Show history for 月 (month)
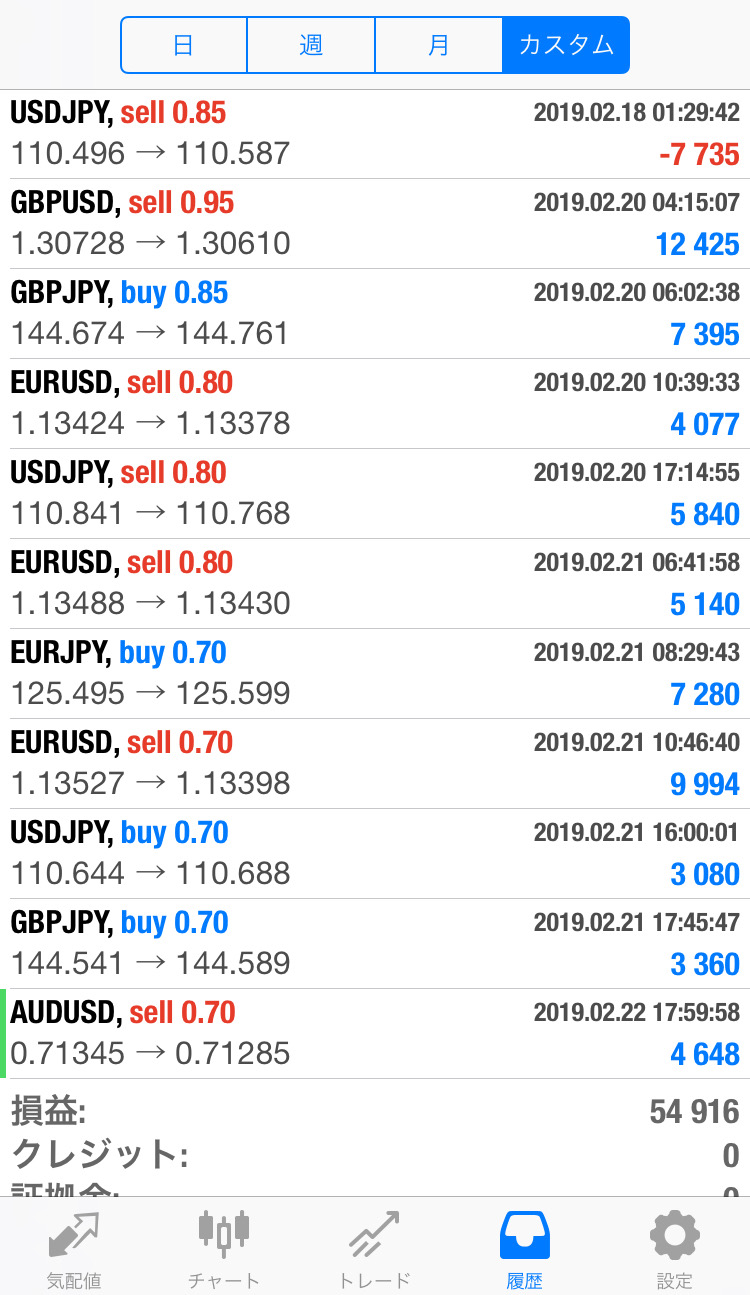 (x=438, y=45)
